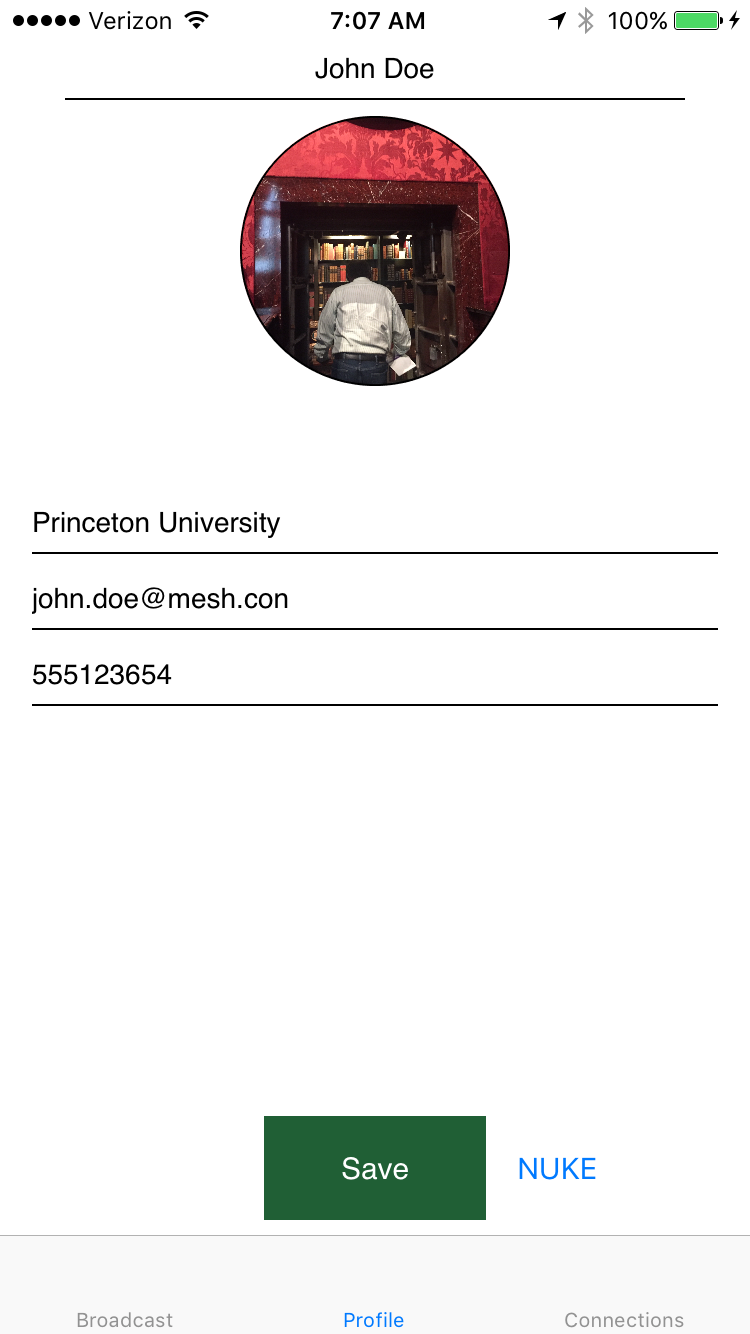Switch to the Broadcast tab
The width and height of the screenshot is (750, 1334).
click(125, 1310)
